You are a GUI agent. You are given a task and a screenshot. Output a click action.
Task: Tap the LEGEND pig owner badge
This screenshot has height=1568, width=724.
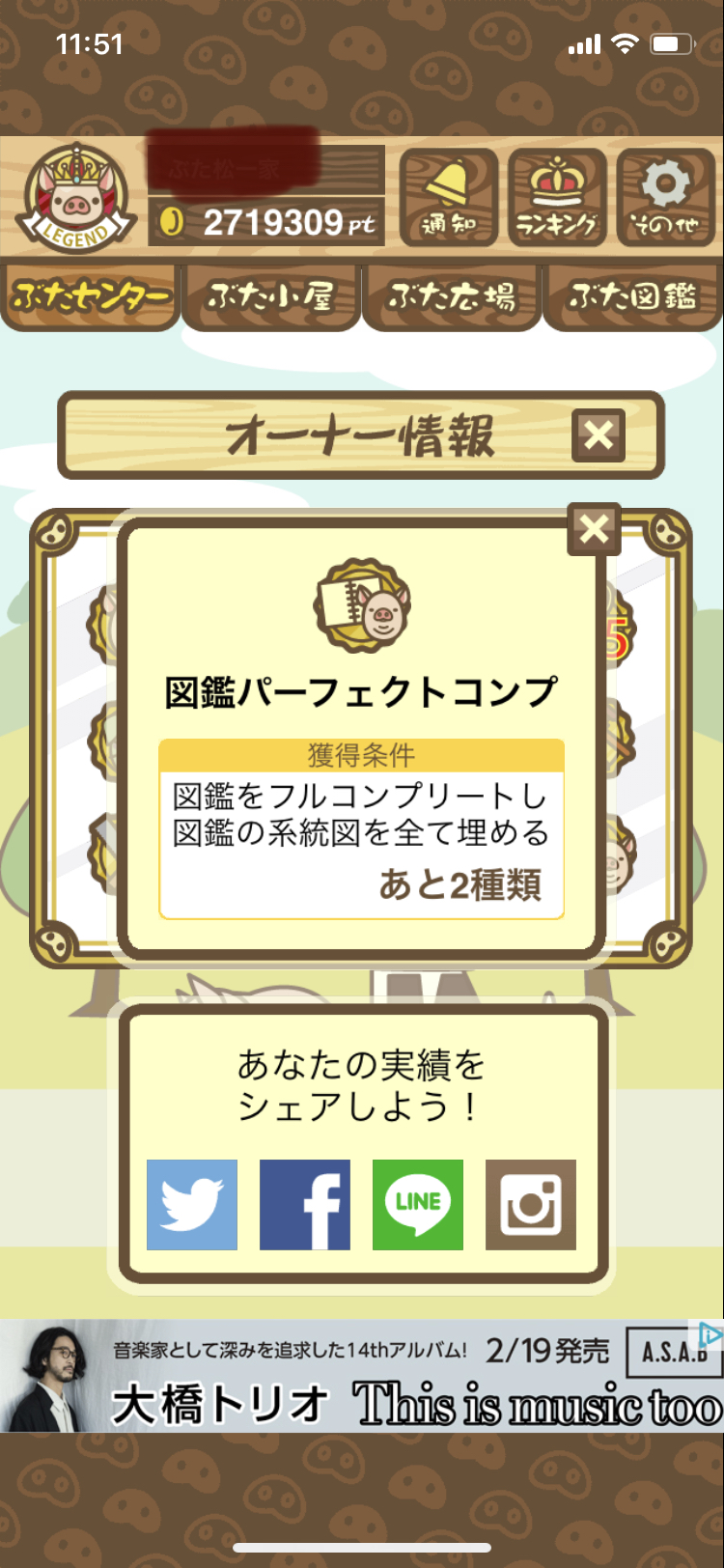click(x=76, y=197)
